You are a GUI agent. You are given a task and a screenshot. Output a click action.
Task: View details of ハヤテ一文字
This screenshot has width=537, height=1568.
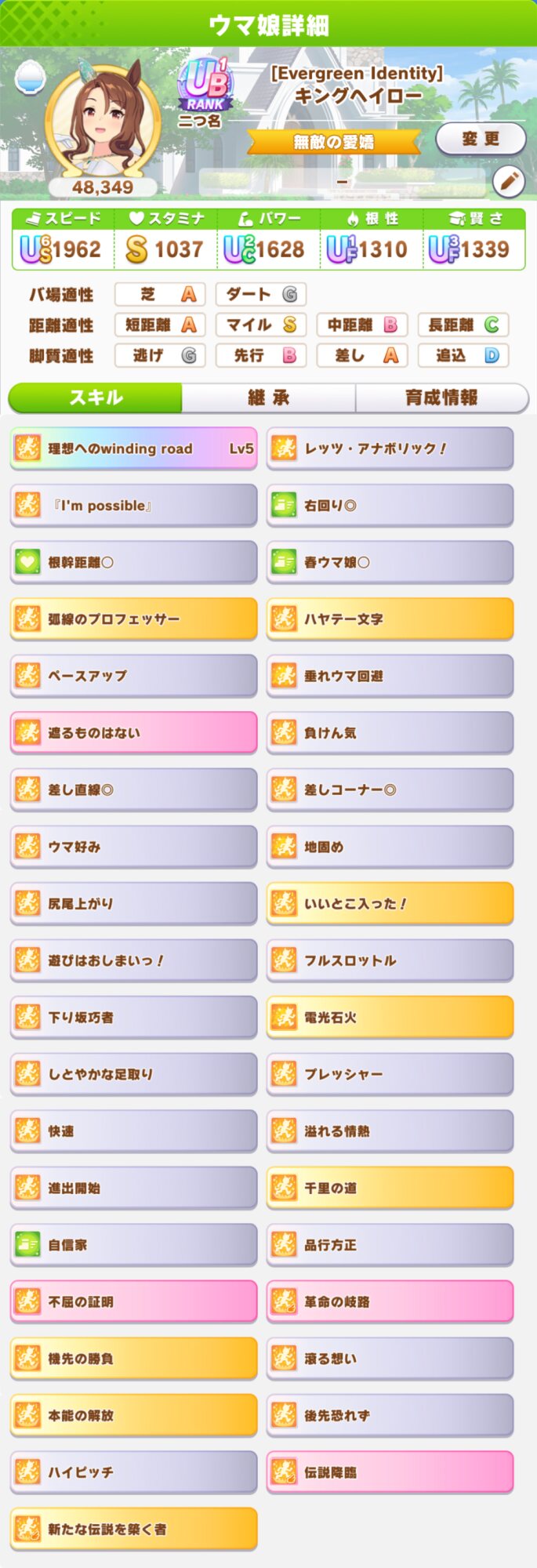390,619
